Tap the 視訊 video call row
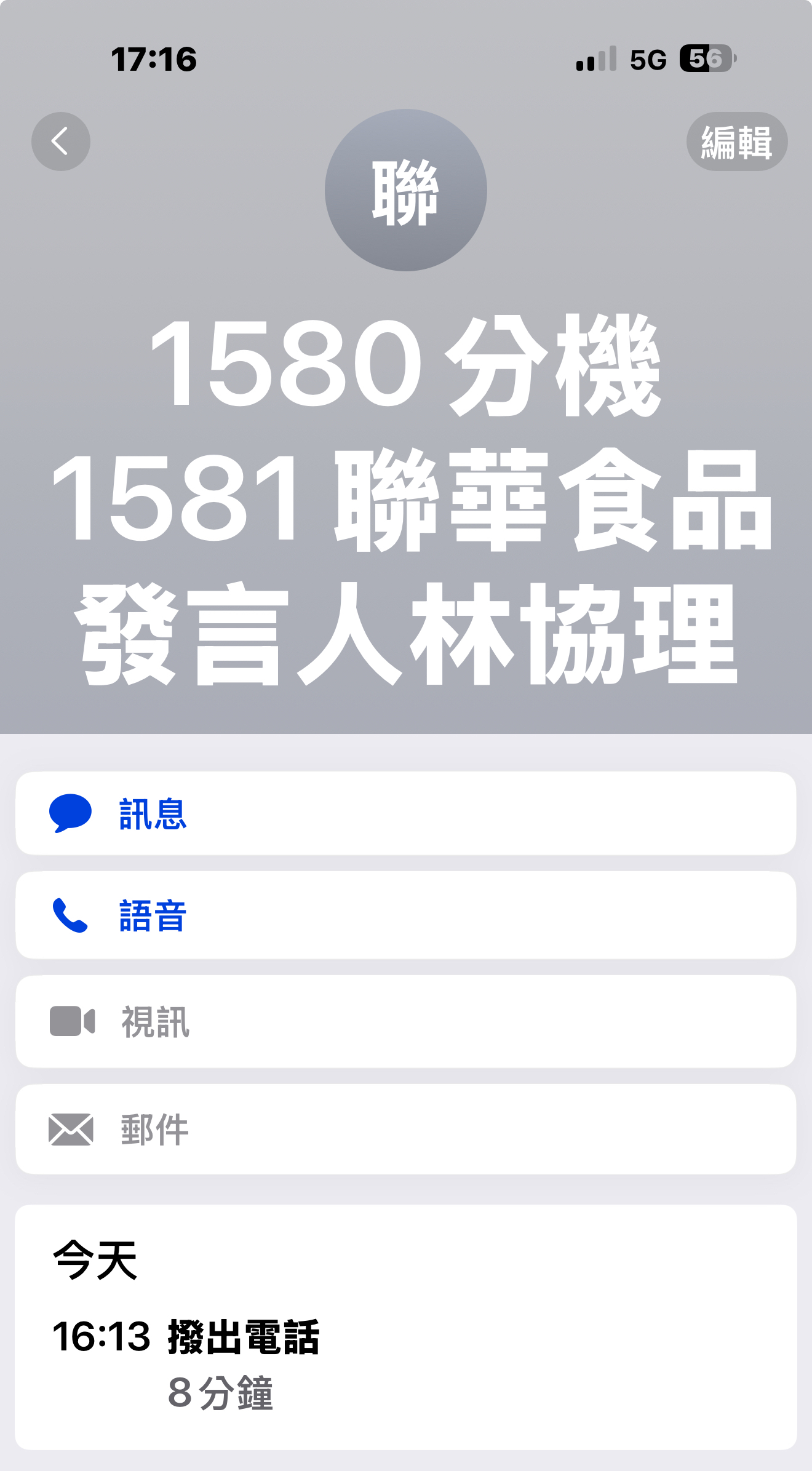The image size is (812, 1471). pyautogui.click(x=406, y=1022)
